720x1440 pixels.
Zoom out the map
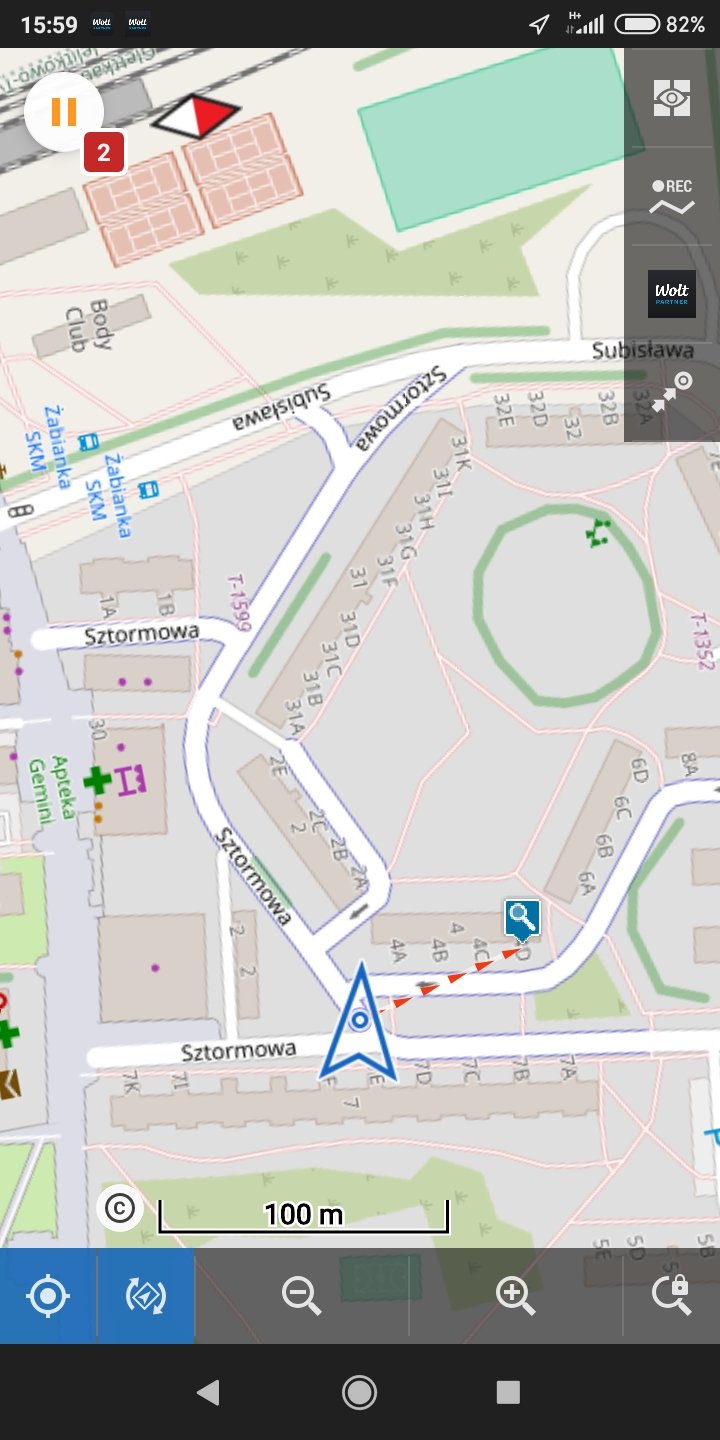(x=301, y=1296)
